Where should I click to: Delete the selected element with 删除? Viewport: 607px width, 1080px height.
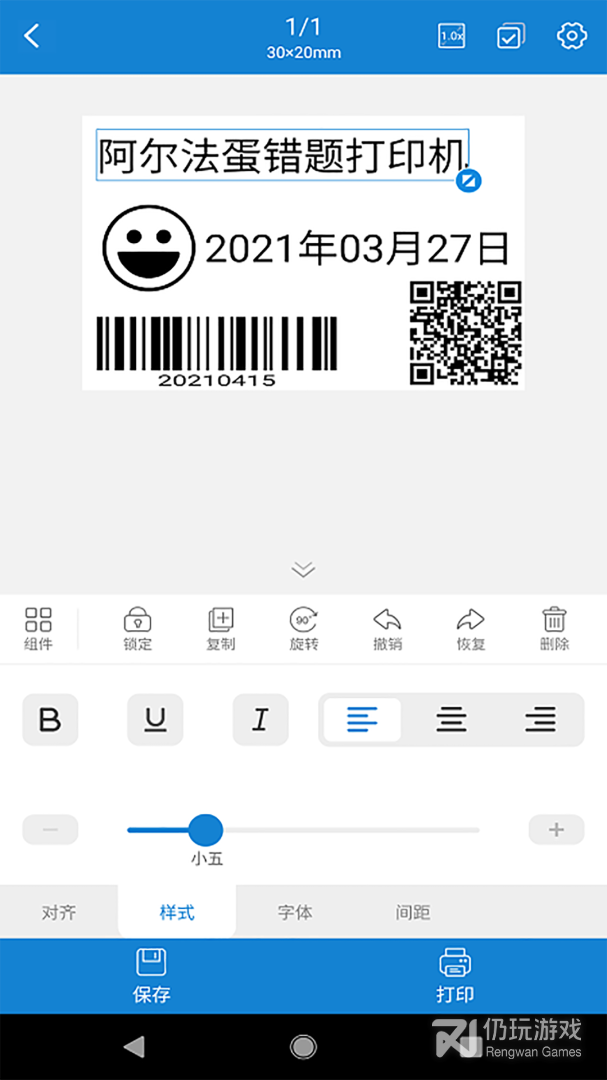tap(554, 629)
